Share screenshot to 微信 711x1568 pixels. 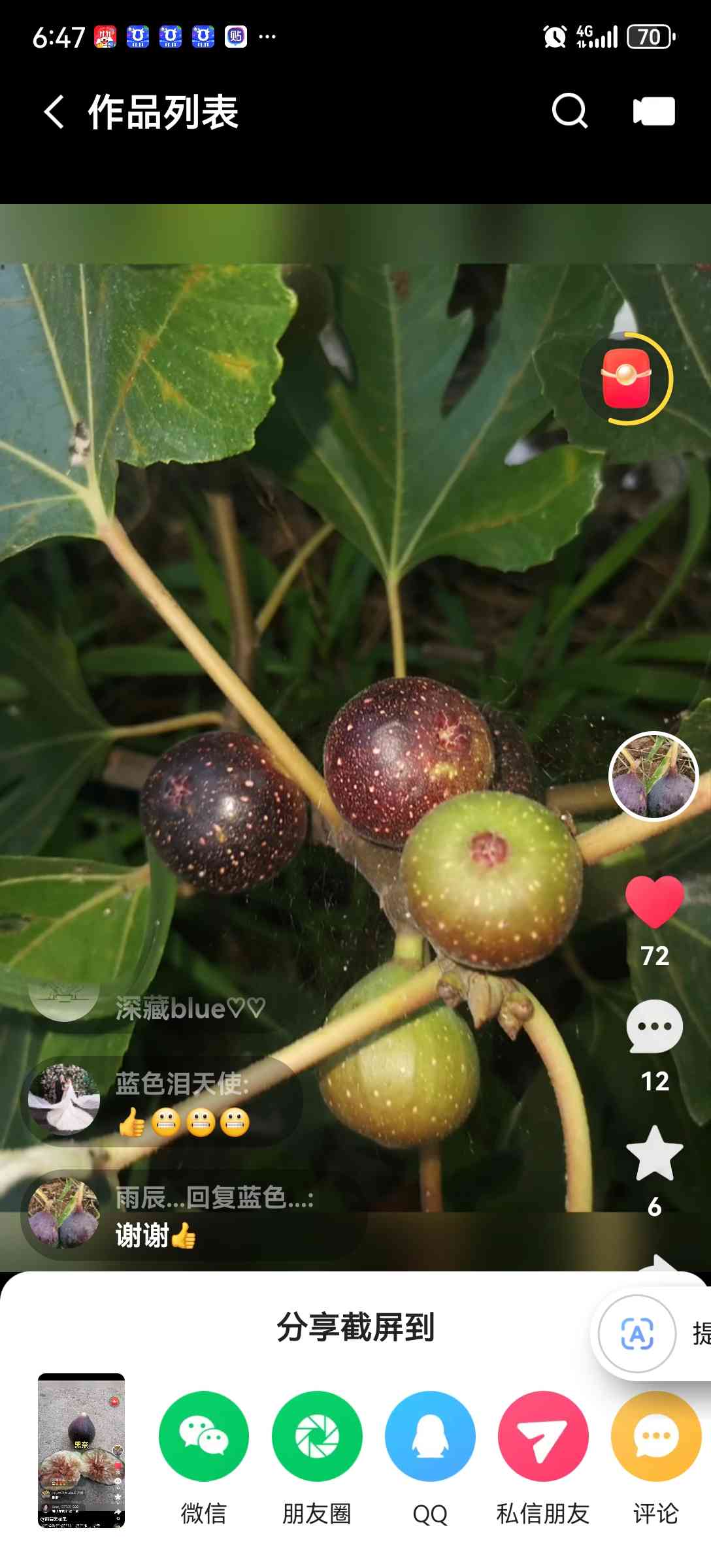click(204, 1436)
